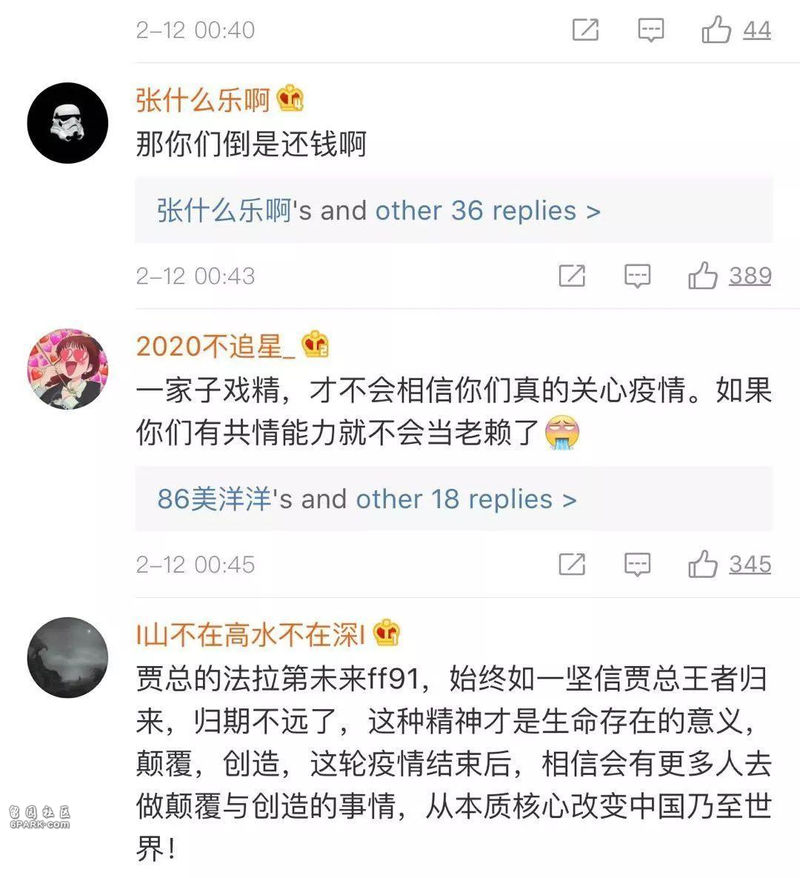Reply to the comment posted at 00:40
Image resolution: width=800 pixels, height=878 pixels.
[x=651, y=31]
